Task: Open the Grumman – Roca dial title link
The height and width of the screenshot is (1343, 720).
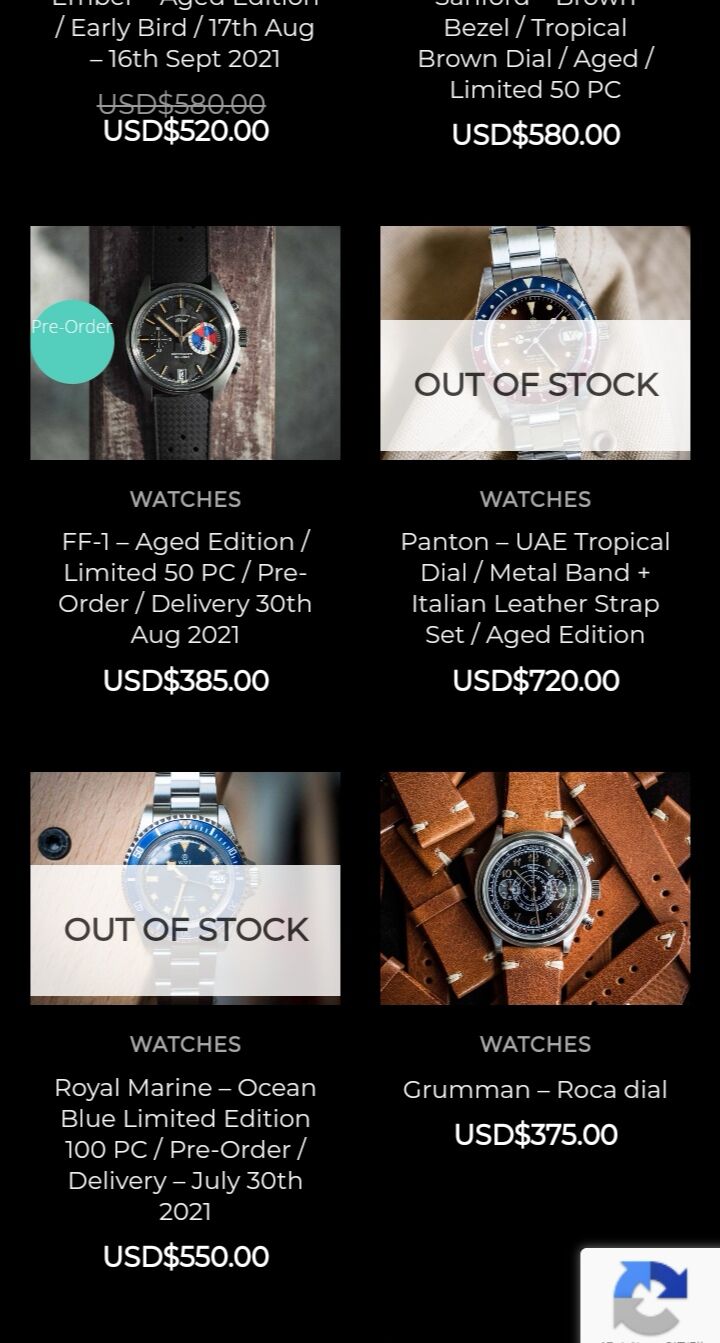Action: (x=535, y=1089)
